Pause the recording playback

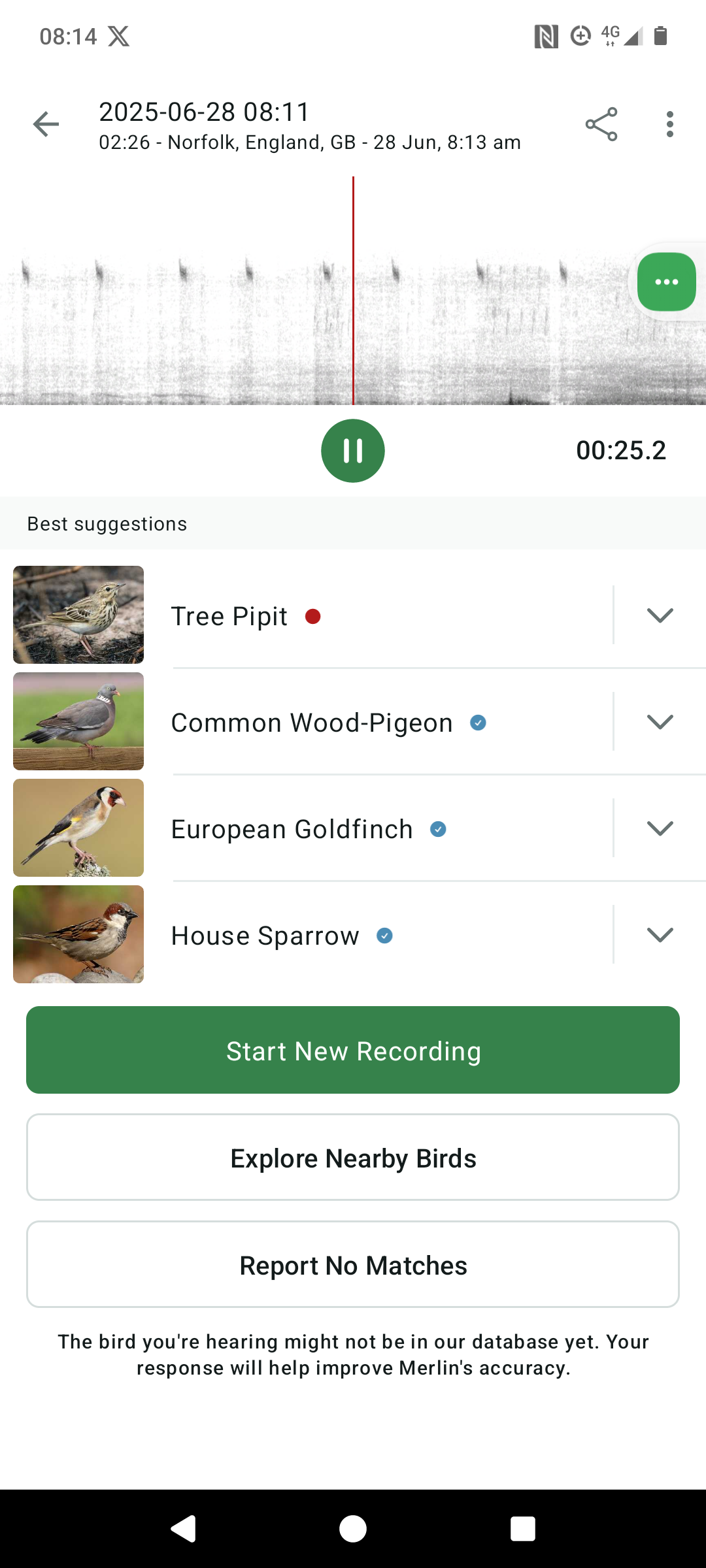pyautogui.click(x=353, y=451)
